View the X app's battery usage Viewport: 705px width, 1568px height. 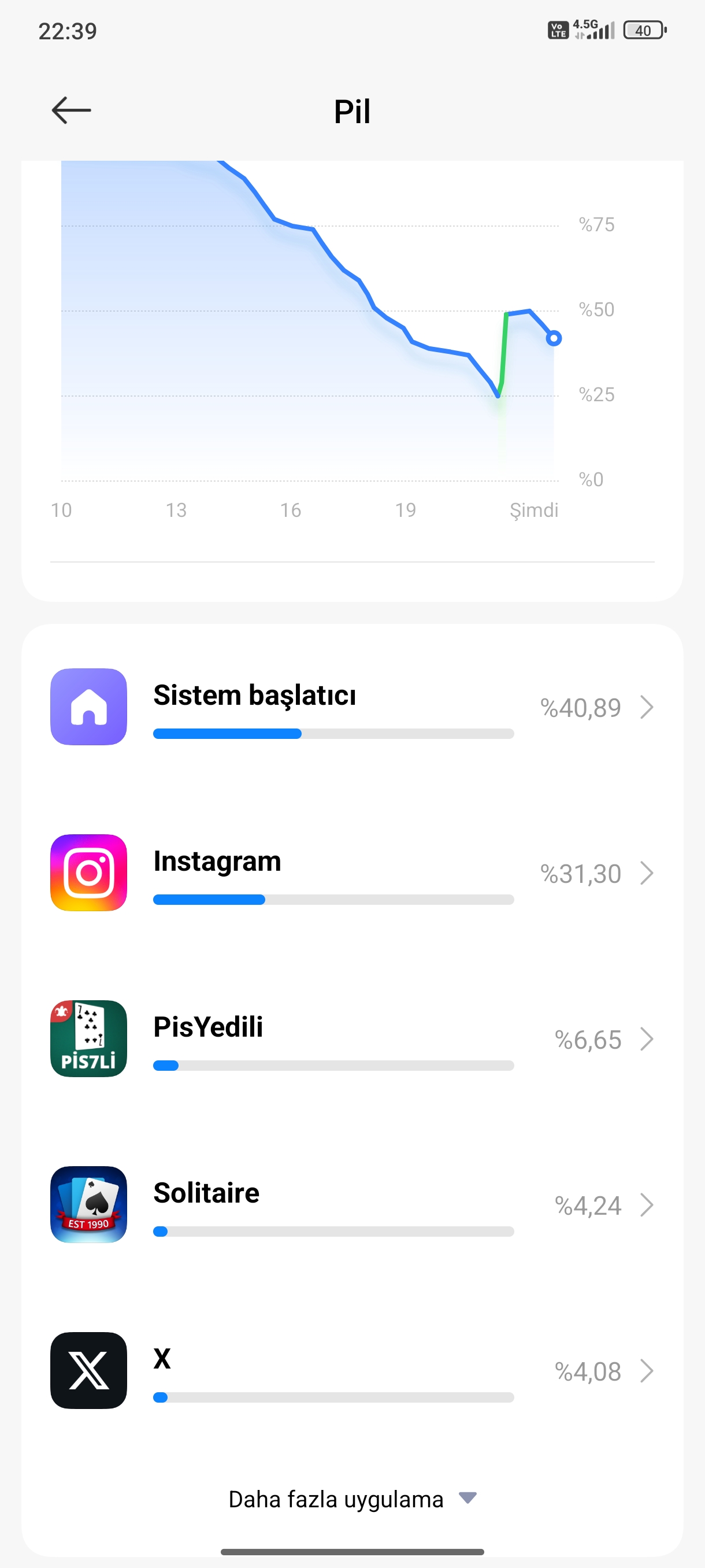click(x=352, y=1370)
